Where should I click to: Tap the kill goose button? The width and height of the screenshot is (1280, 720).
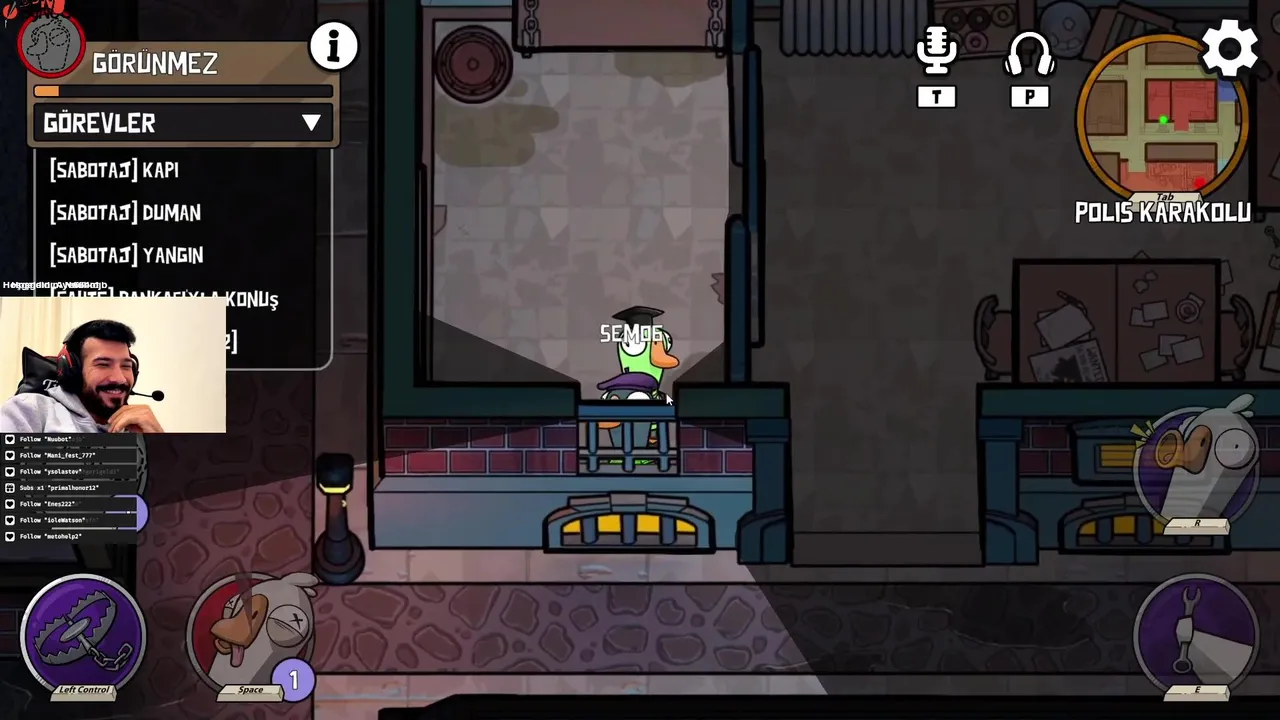coord(252,633)
